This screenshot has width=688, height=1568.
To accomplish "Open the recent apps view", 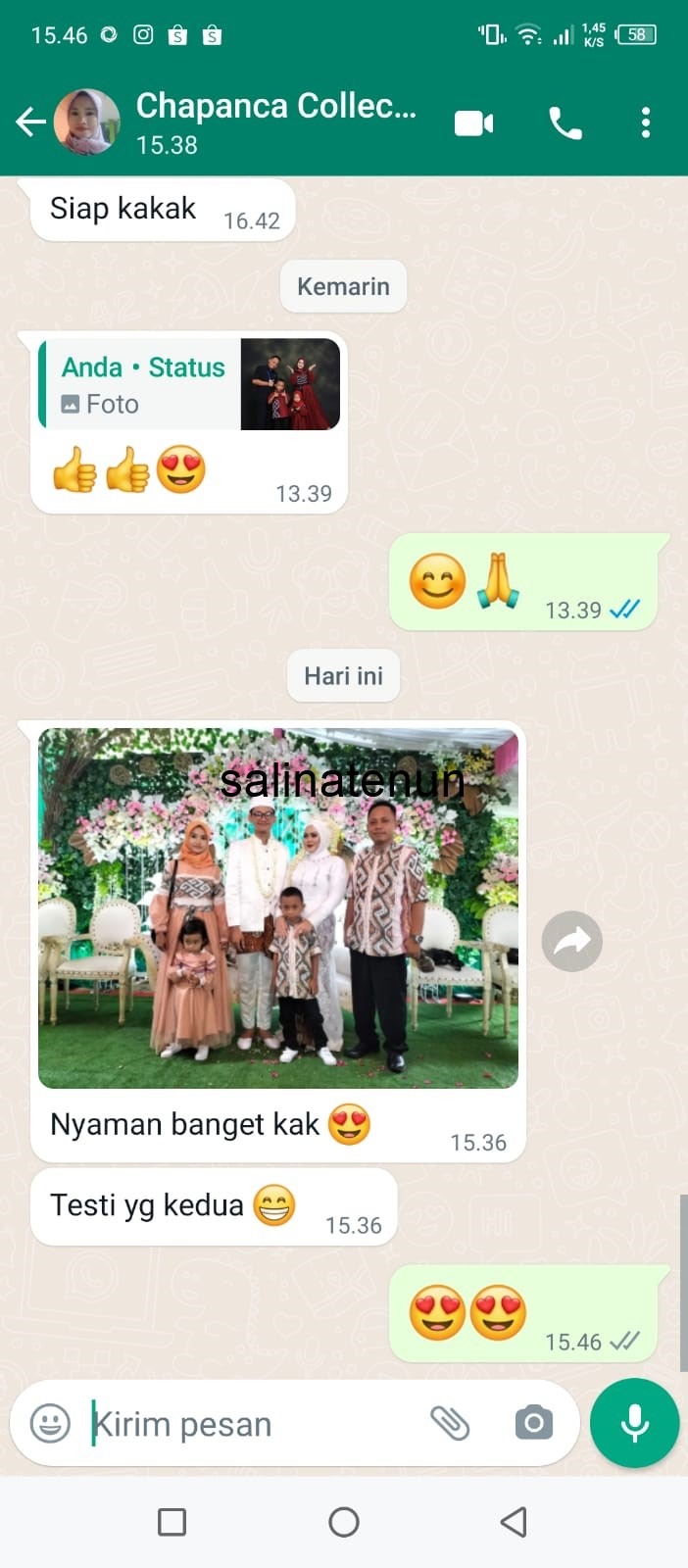I will [172, 1522].
